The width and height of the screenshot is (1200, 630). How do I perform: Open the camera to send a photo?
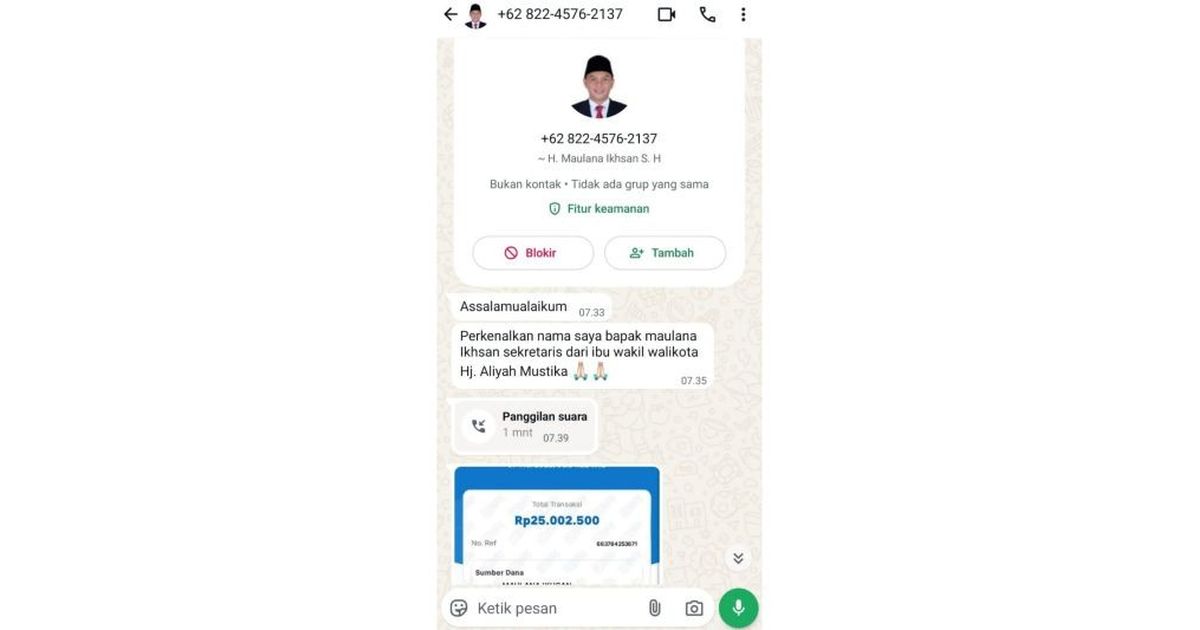pos(694,608)
